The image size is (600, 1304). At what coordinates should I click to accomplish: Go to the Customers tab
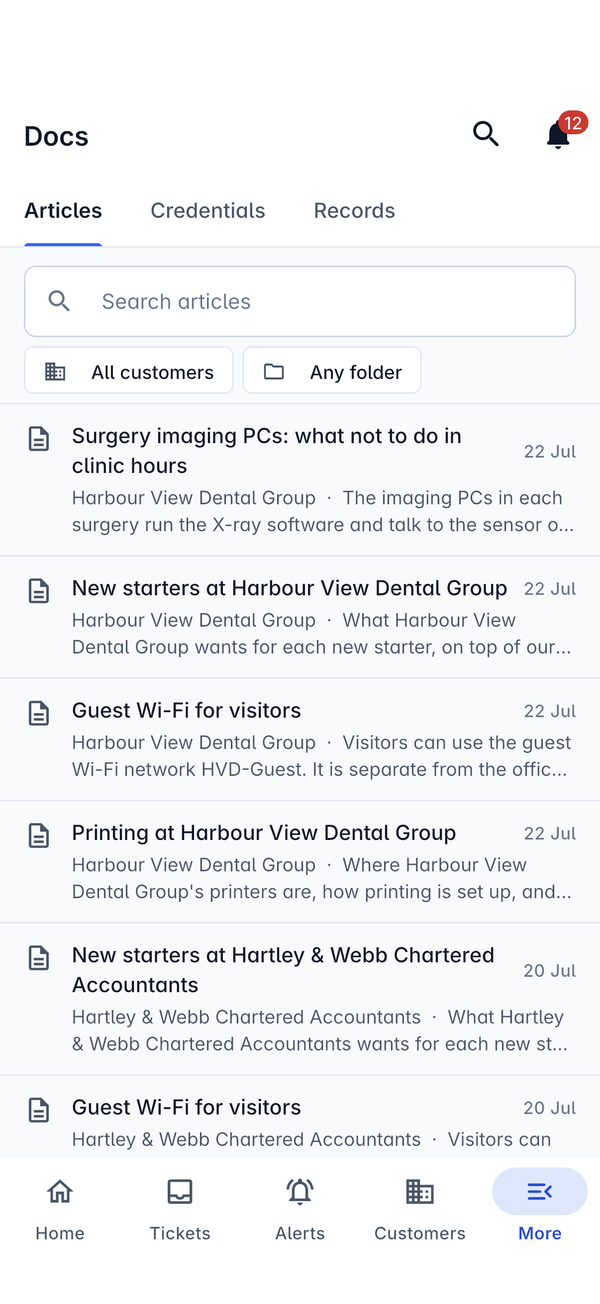click(x=420, y=1208)
